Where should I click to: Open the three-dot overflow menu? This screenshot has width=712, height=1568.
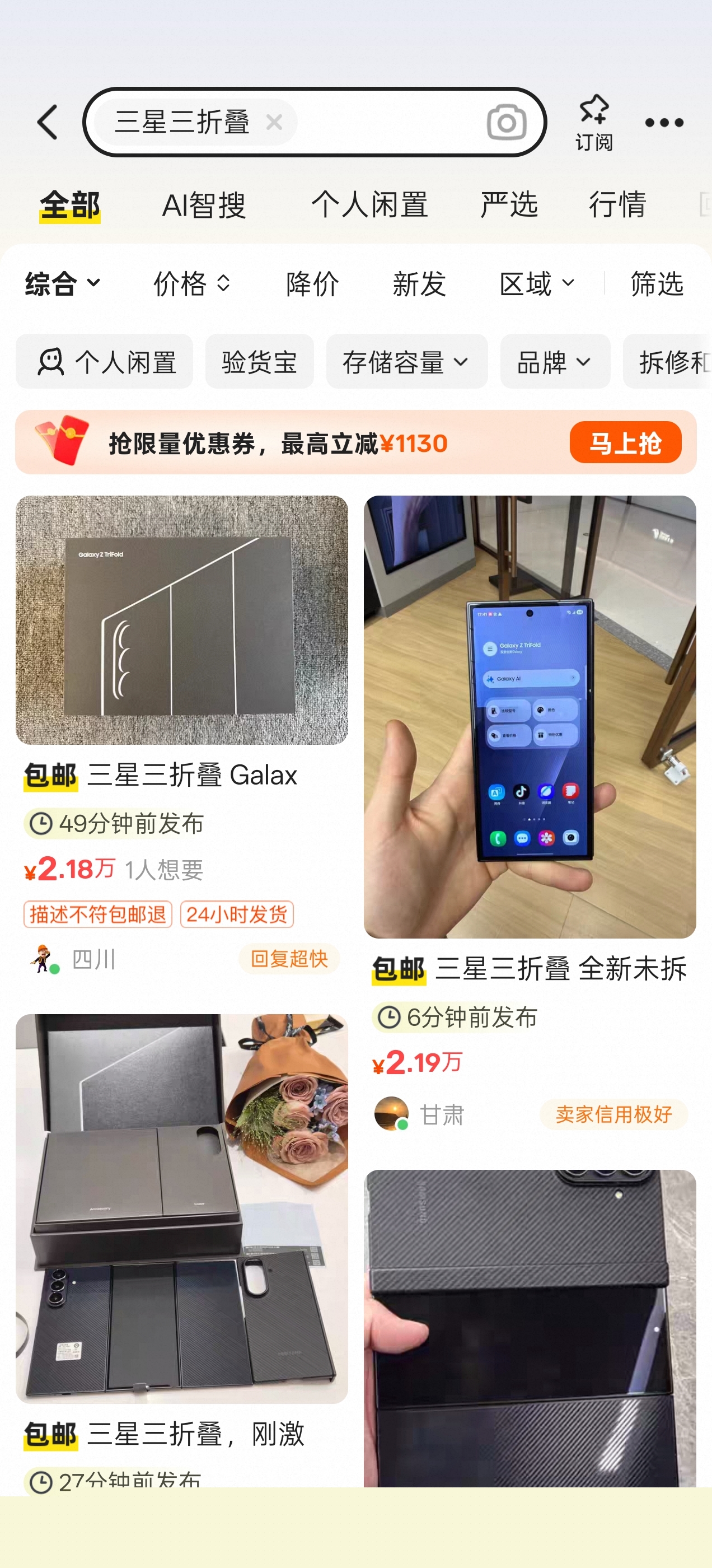[664, 122]
